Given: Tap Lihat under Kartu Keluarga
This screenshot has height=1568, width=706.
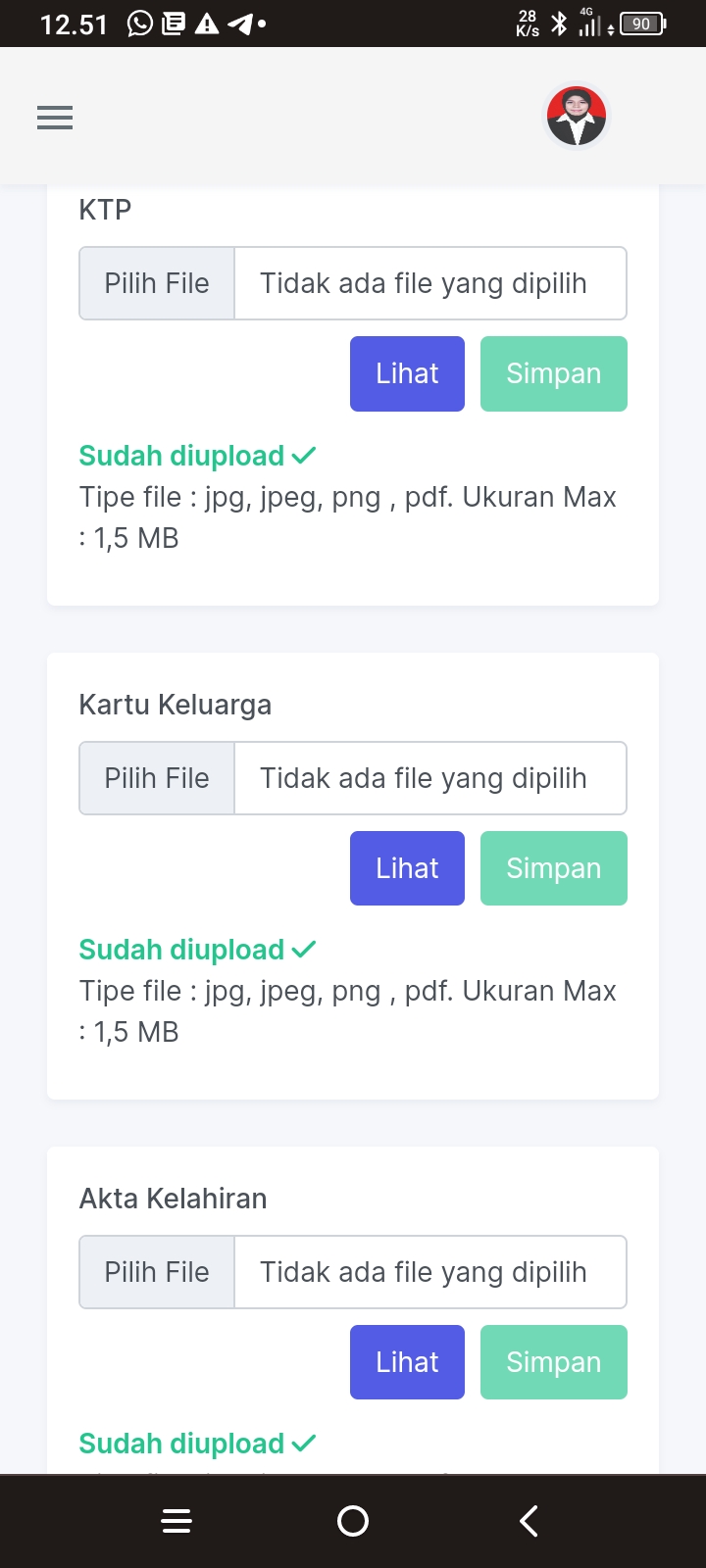Looking at the screenshot, I should click(407, 868).
